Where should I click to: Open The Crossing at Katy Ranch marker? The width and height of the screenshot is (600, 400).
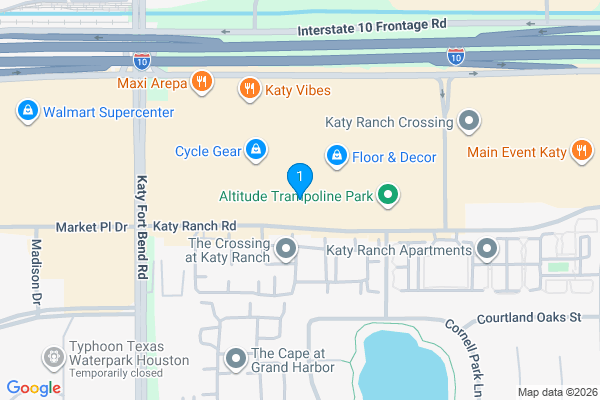click(x=287, y=250)
